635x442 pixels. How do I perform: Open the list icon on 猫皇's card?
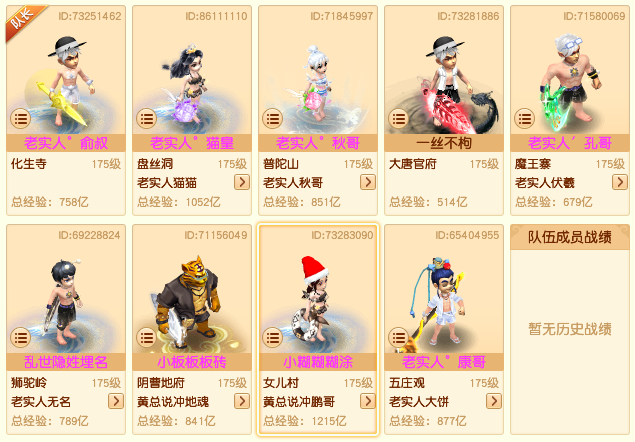click(146, 119)
